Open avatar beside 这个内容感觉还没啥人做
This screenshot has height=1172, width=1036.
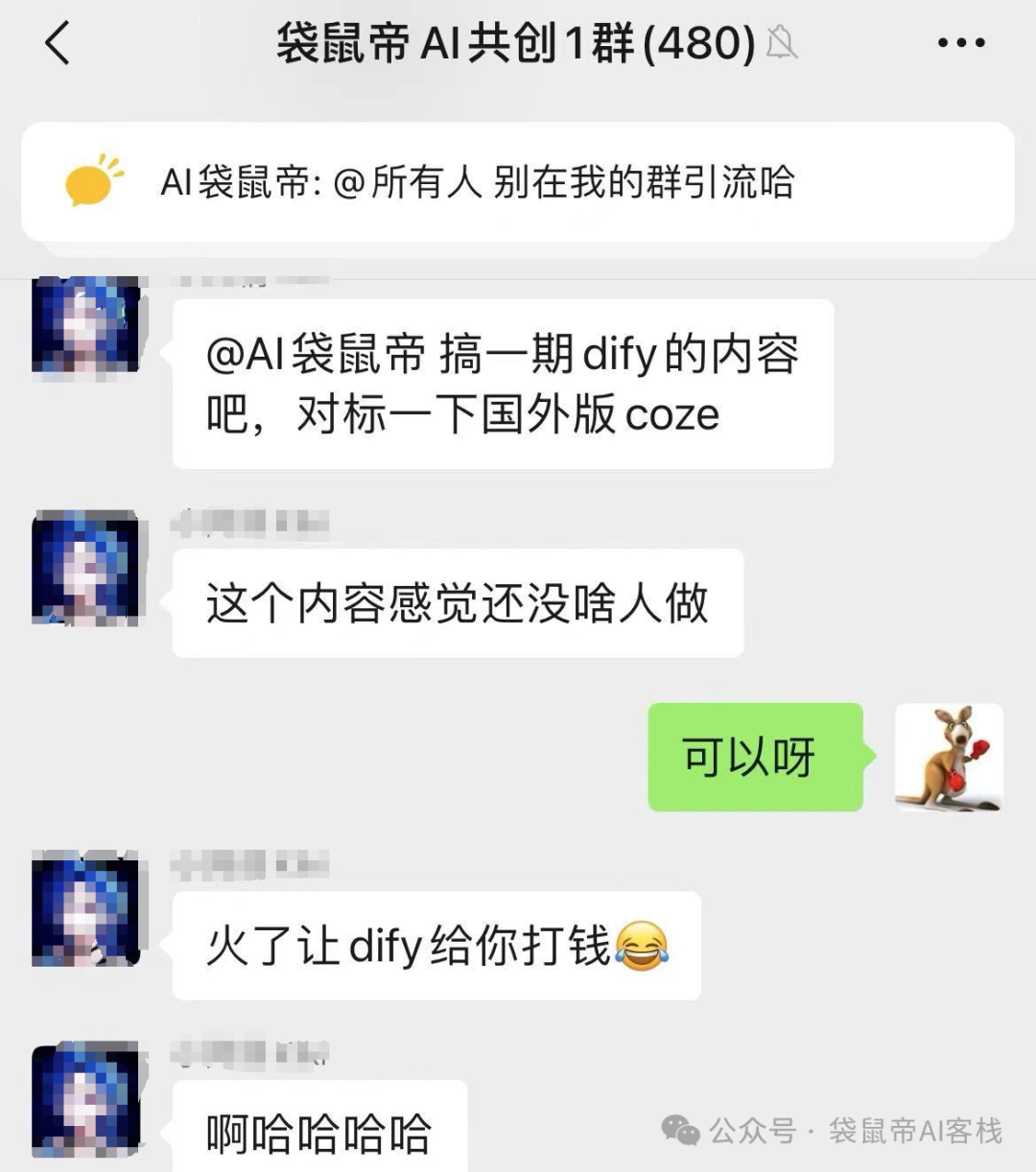pos(85,568)
